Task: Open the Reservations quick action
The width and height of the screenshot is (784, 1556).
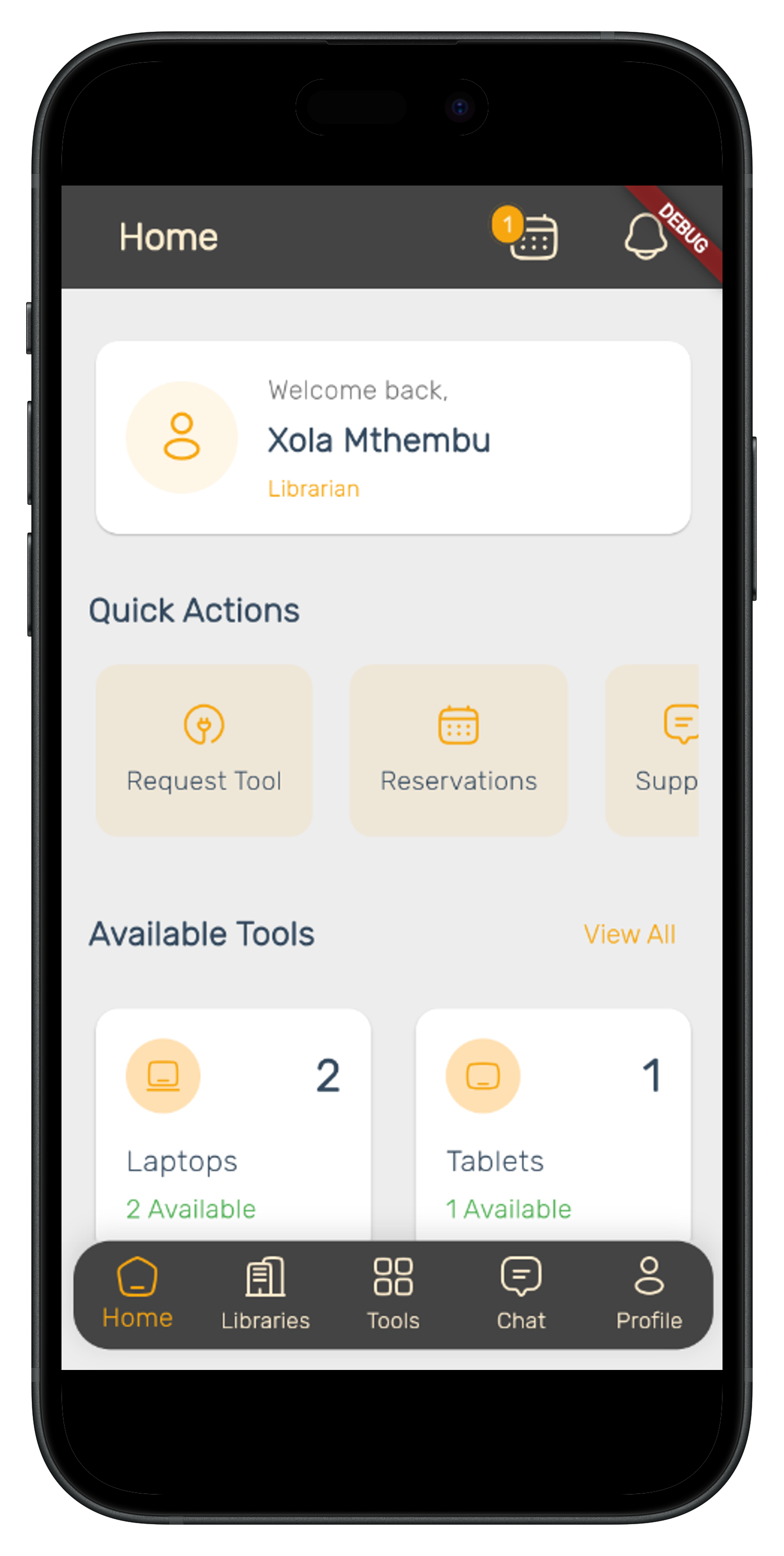Action: click(459, 750)
